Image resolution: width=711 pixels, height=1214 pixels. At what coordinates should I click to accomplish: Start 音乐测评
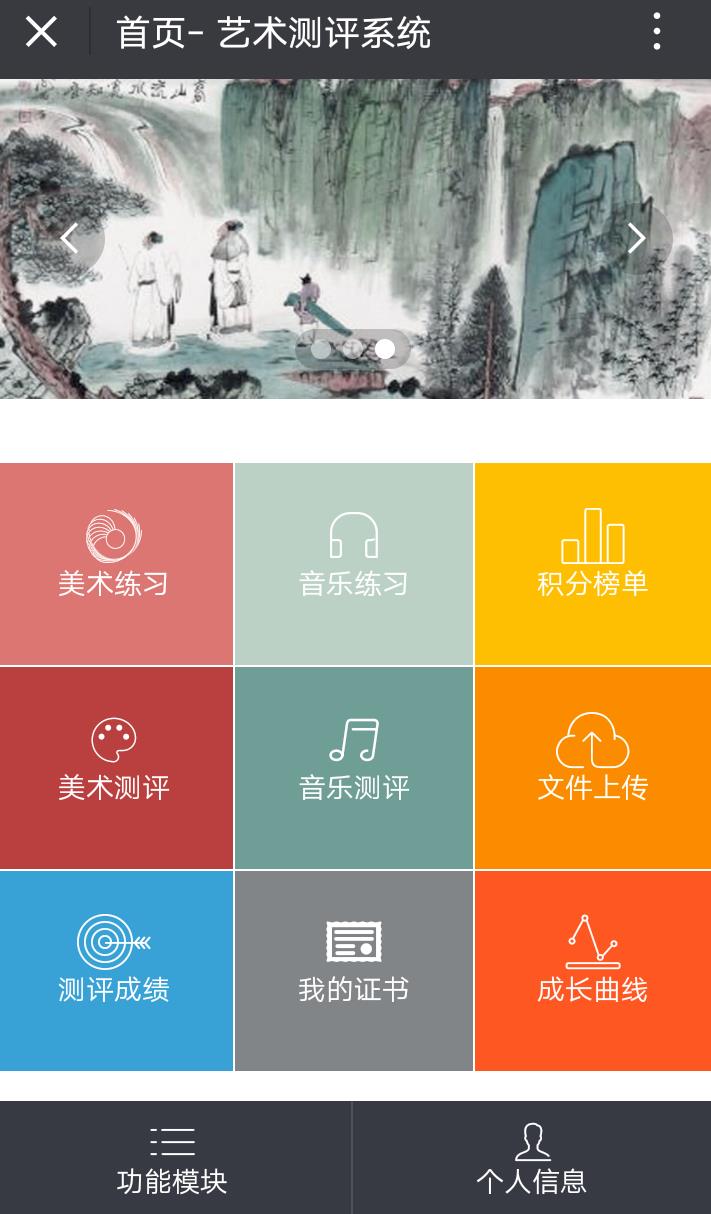353,767
